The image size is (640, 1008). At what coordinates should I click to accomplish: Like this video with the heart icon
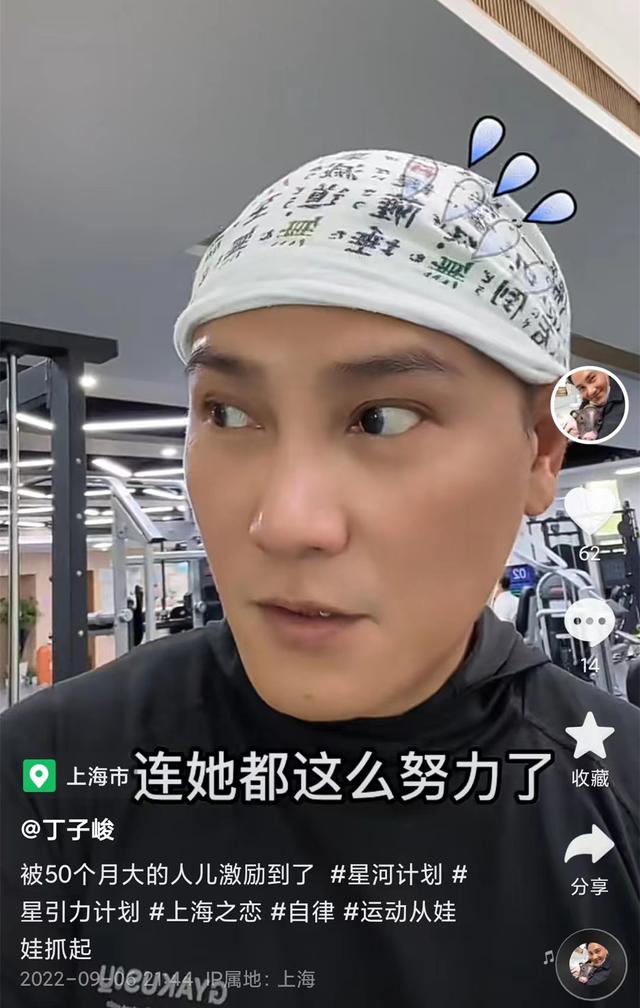coord(589,508)
